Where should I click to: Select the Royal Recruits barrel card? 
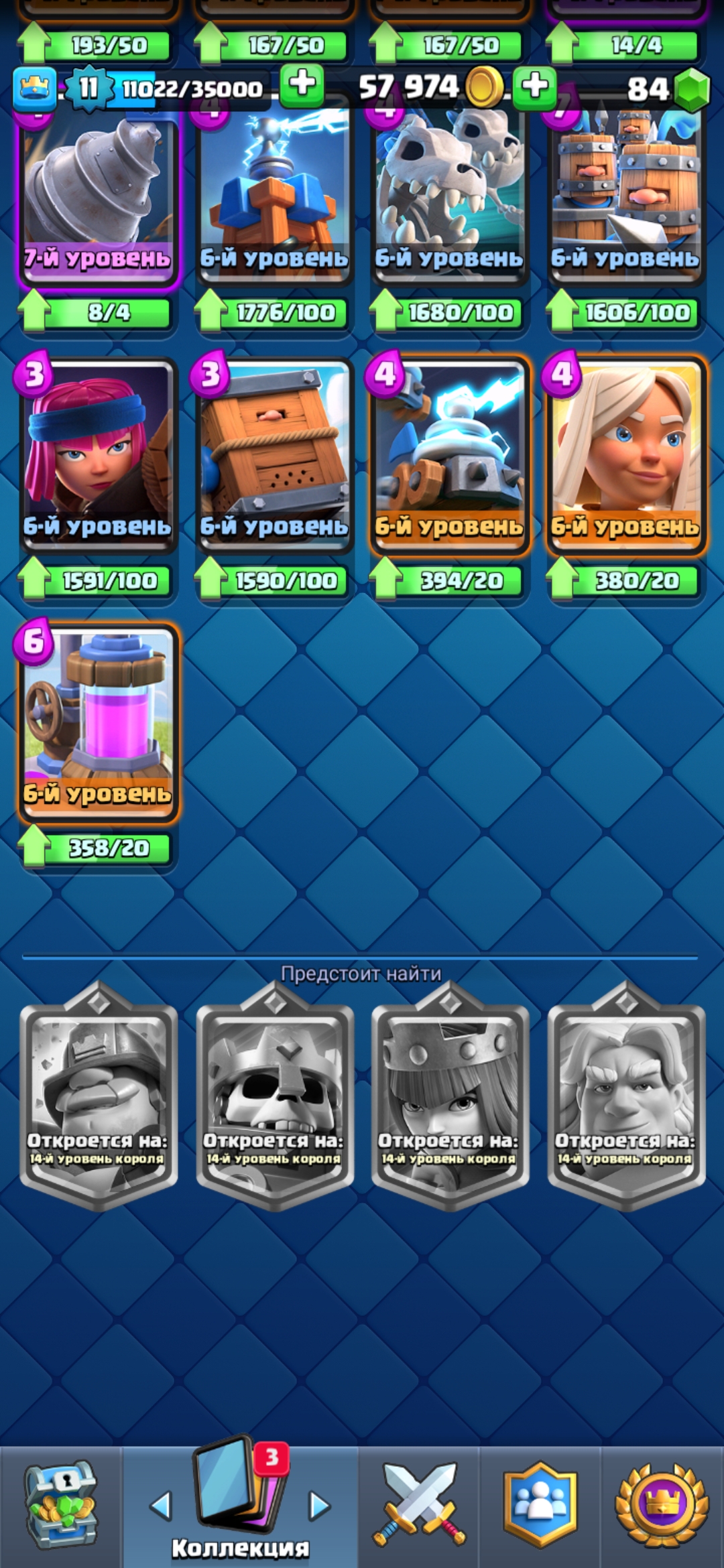pos(625,194)
